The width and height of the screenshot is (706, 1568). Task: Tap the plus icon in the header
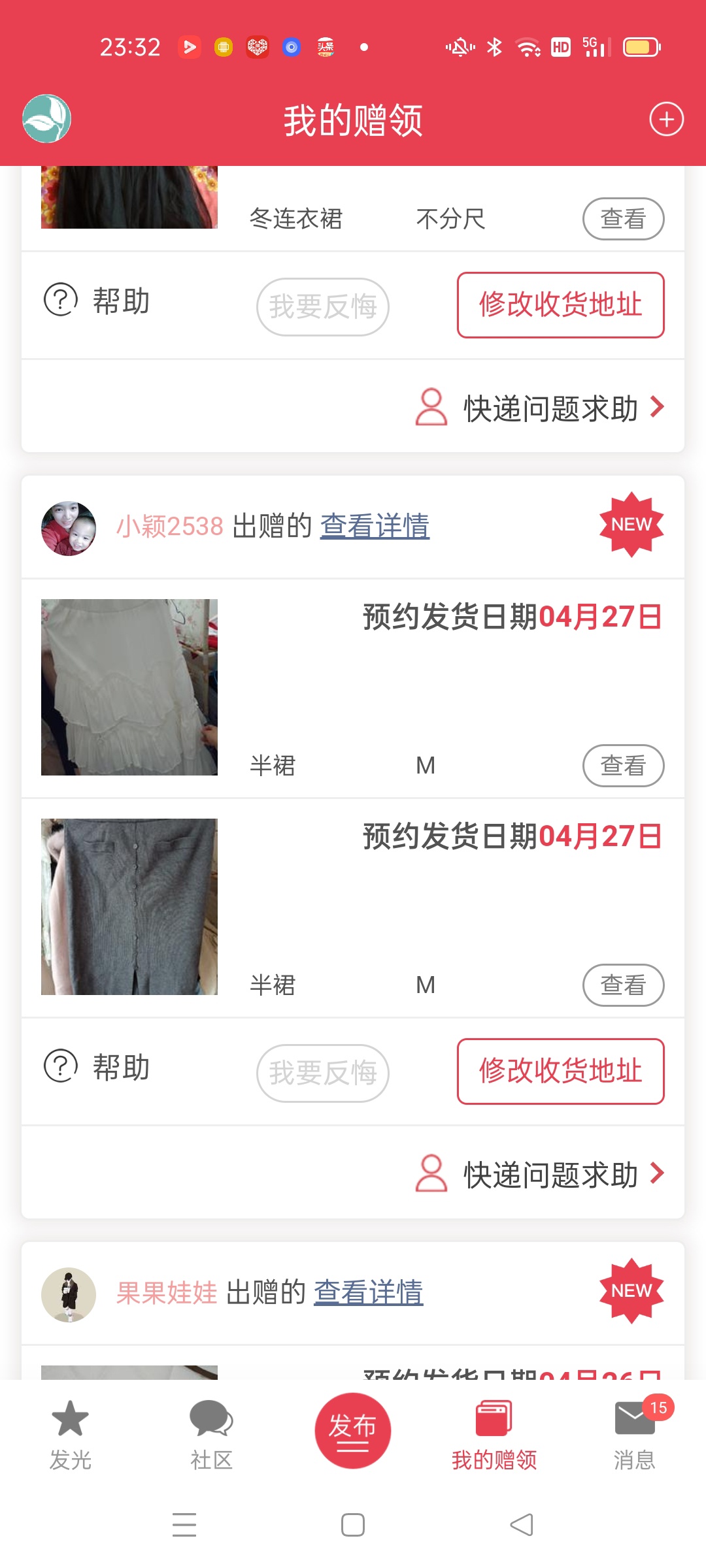pos(666,120)
